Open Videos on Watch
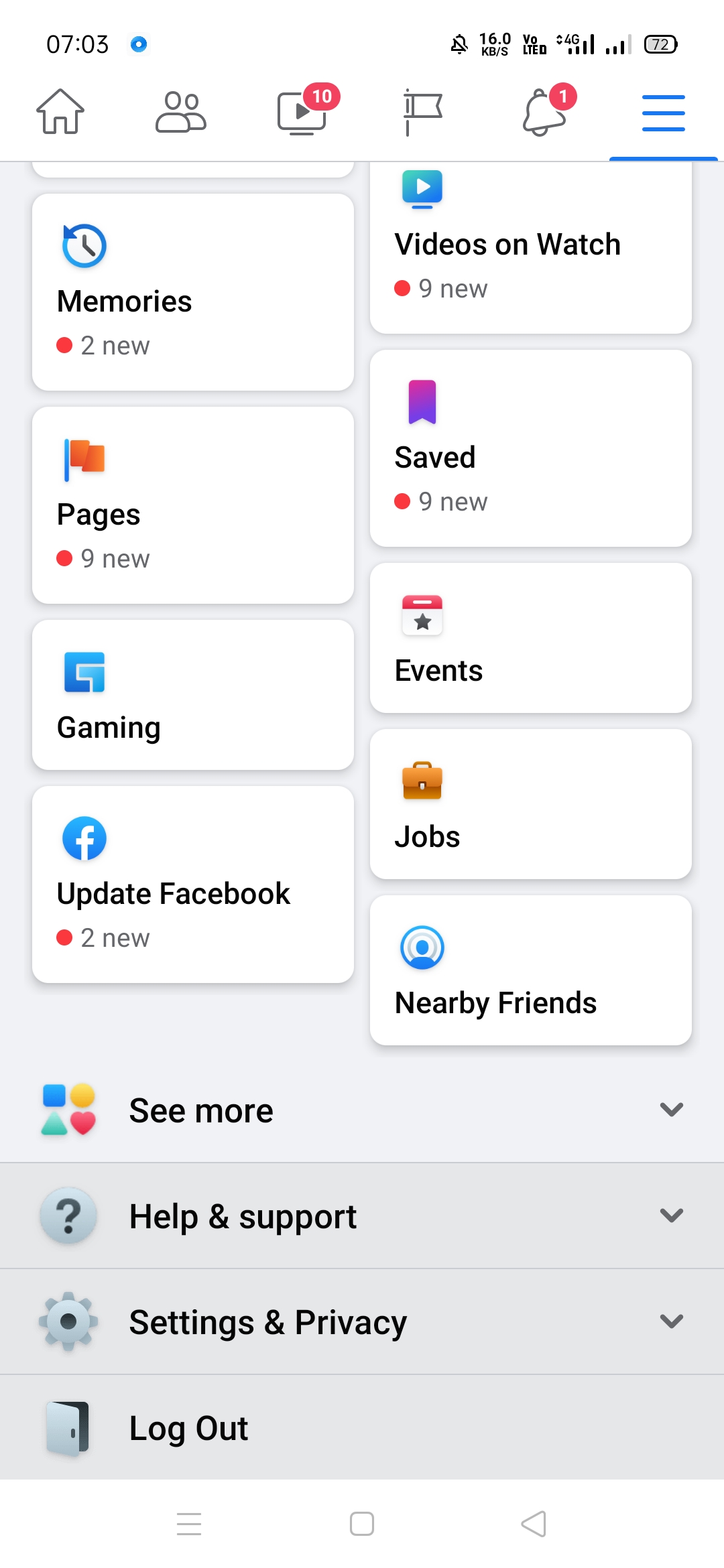 (x=531, y=248)
